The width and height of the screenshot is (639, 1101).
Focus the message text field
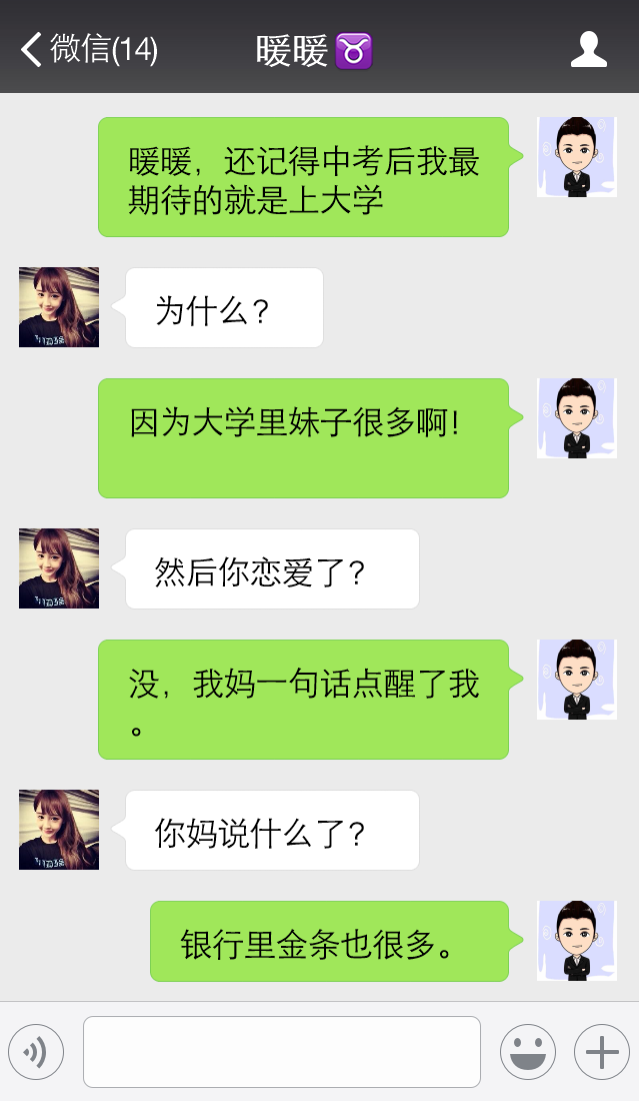point(281,1052)
